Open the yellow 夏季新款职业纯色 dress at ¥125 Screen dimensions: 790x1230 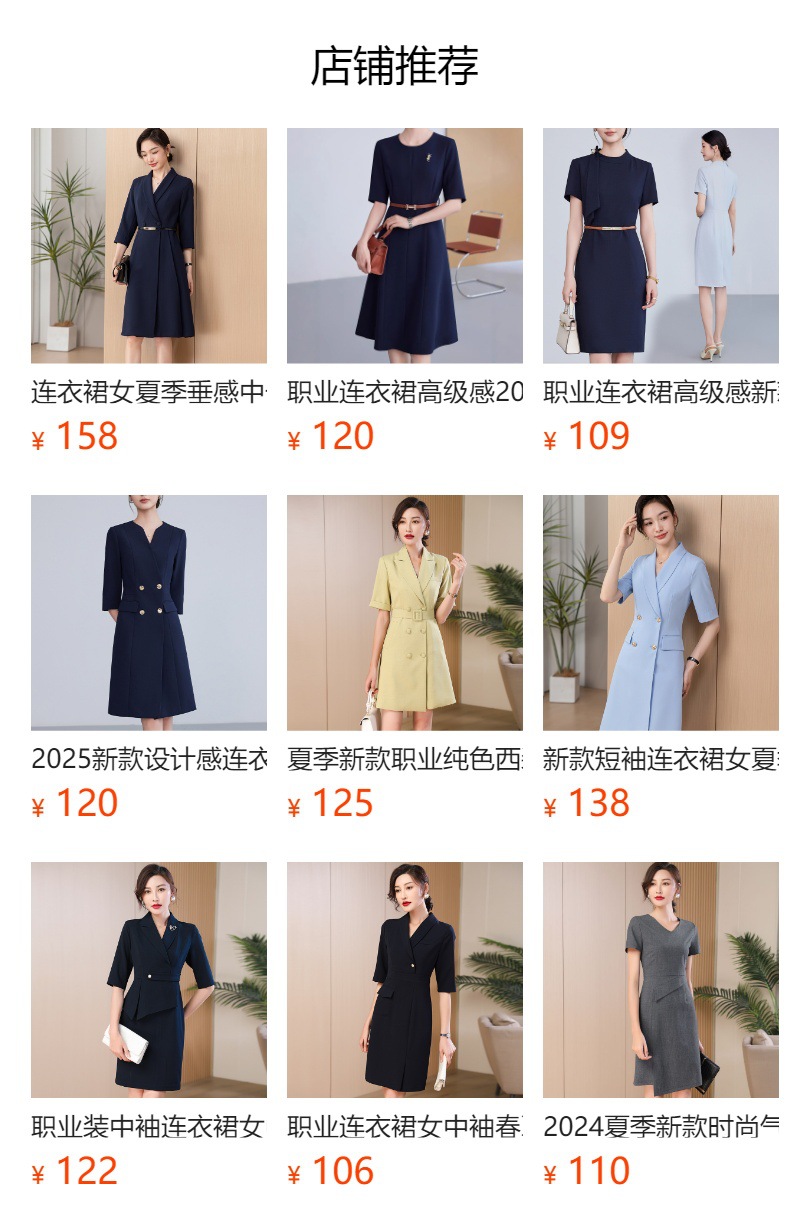click(404, 613)
